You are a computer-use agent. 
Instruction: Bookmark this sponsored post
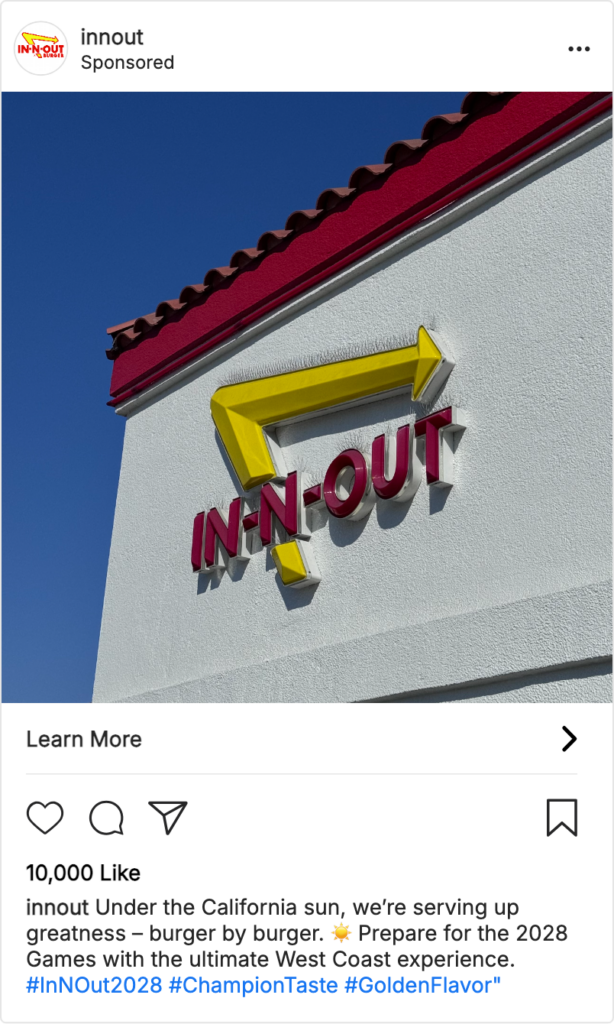pyautogui.click(x=562, y=817)
